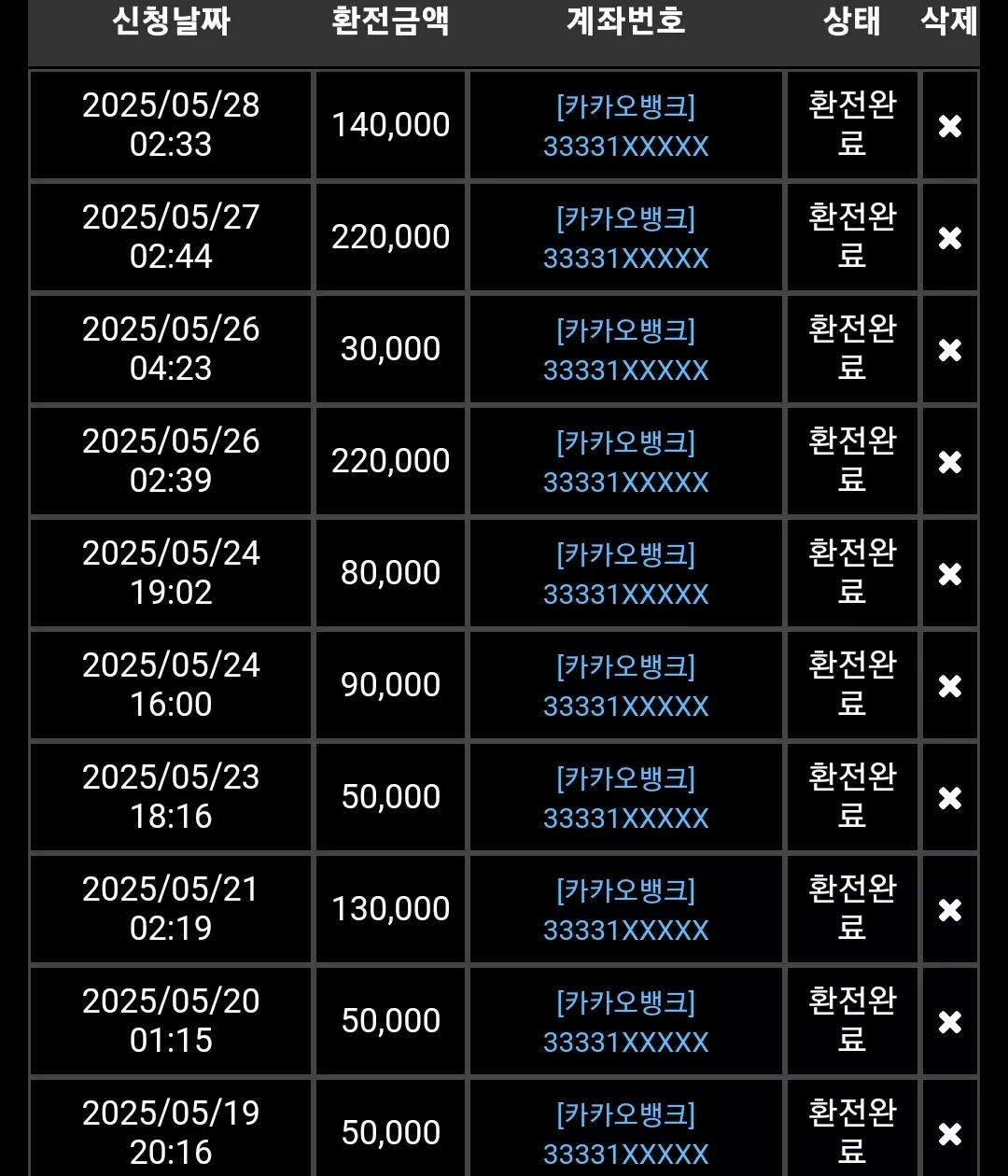Viewport: 1008px width, 1176px height.
Task: Delete the 2025/05/24 19:02 record
Action: point(949,574)
